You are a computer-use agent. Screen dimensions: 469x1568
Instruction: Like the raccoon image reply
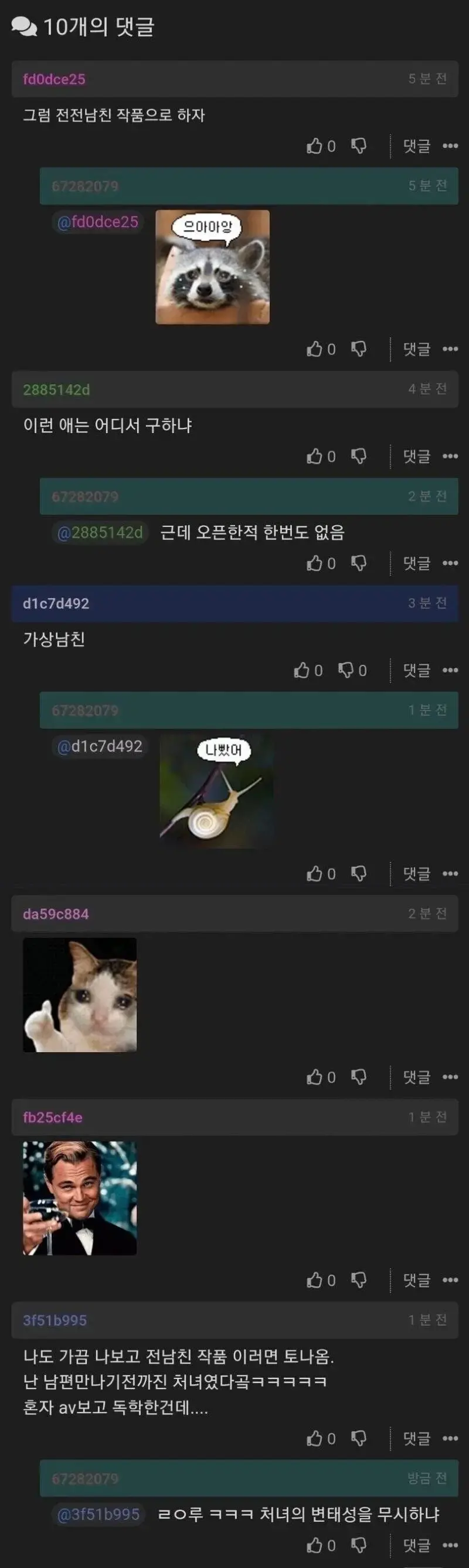click(x=314, y=349)
